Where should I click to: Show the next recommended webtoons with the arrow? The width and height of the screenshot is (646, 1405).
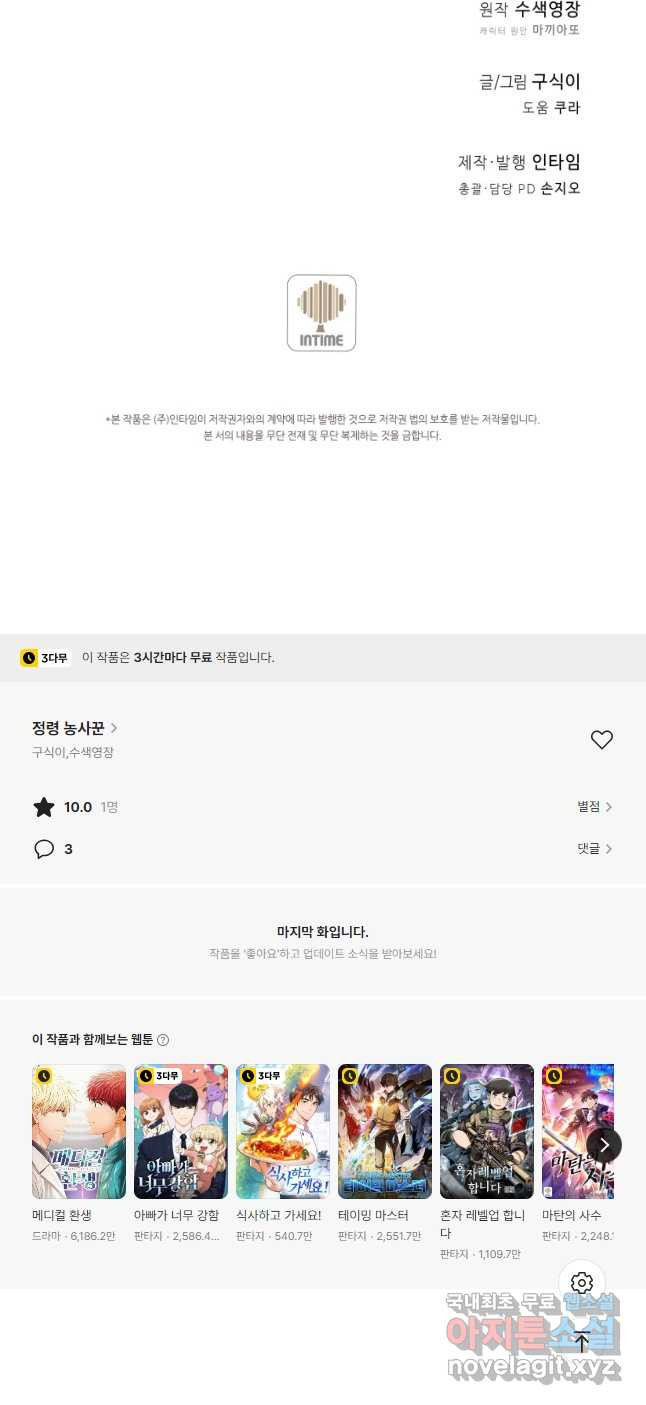click(604, 1145)
